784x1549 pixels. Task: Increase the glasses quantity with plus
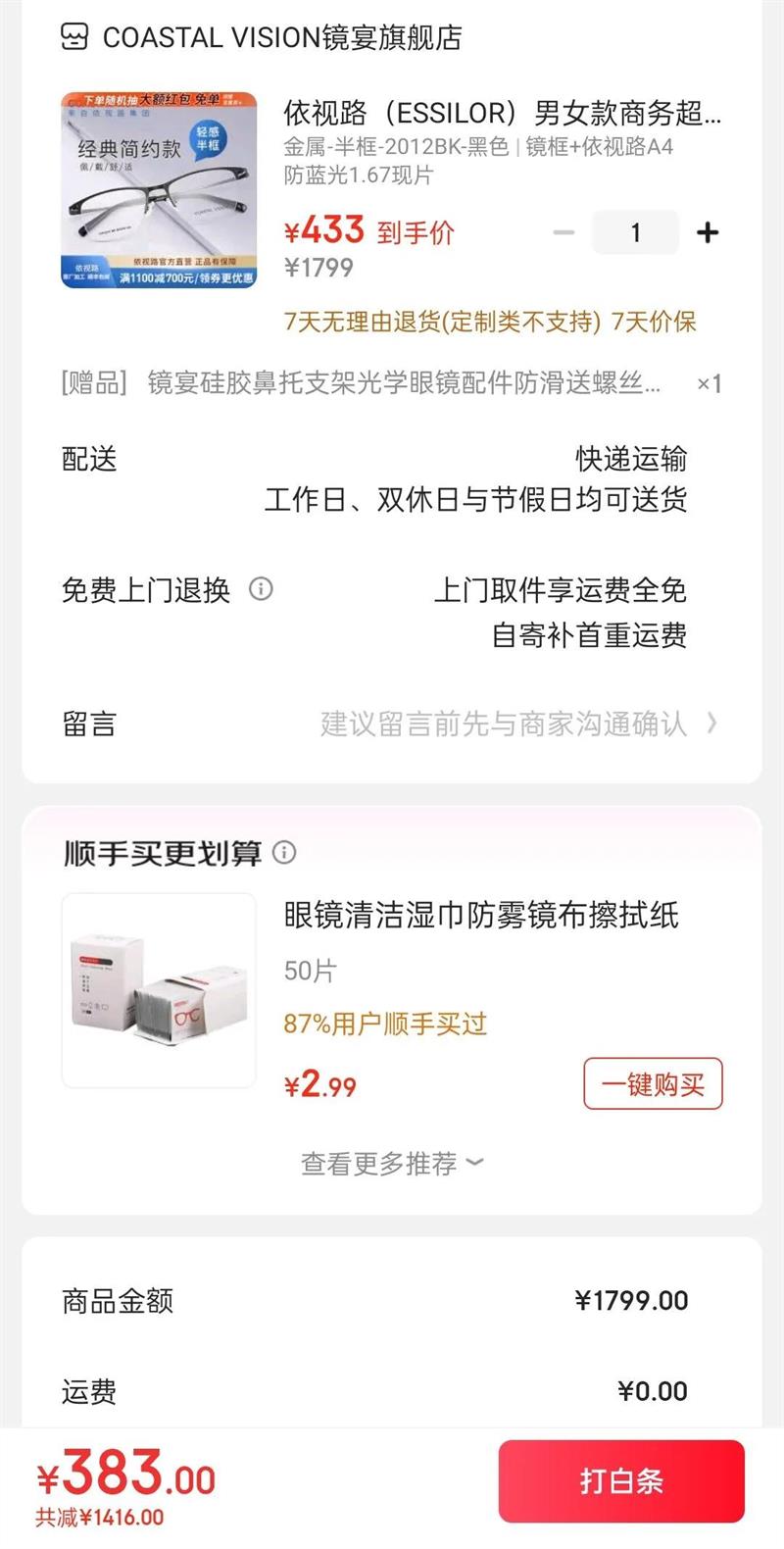[x=707, y=232]
